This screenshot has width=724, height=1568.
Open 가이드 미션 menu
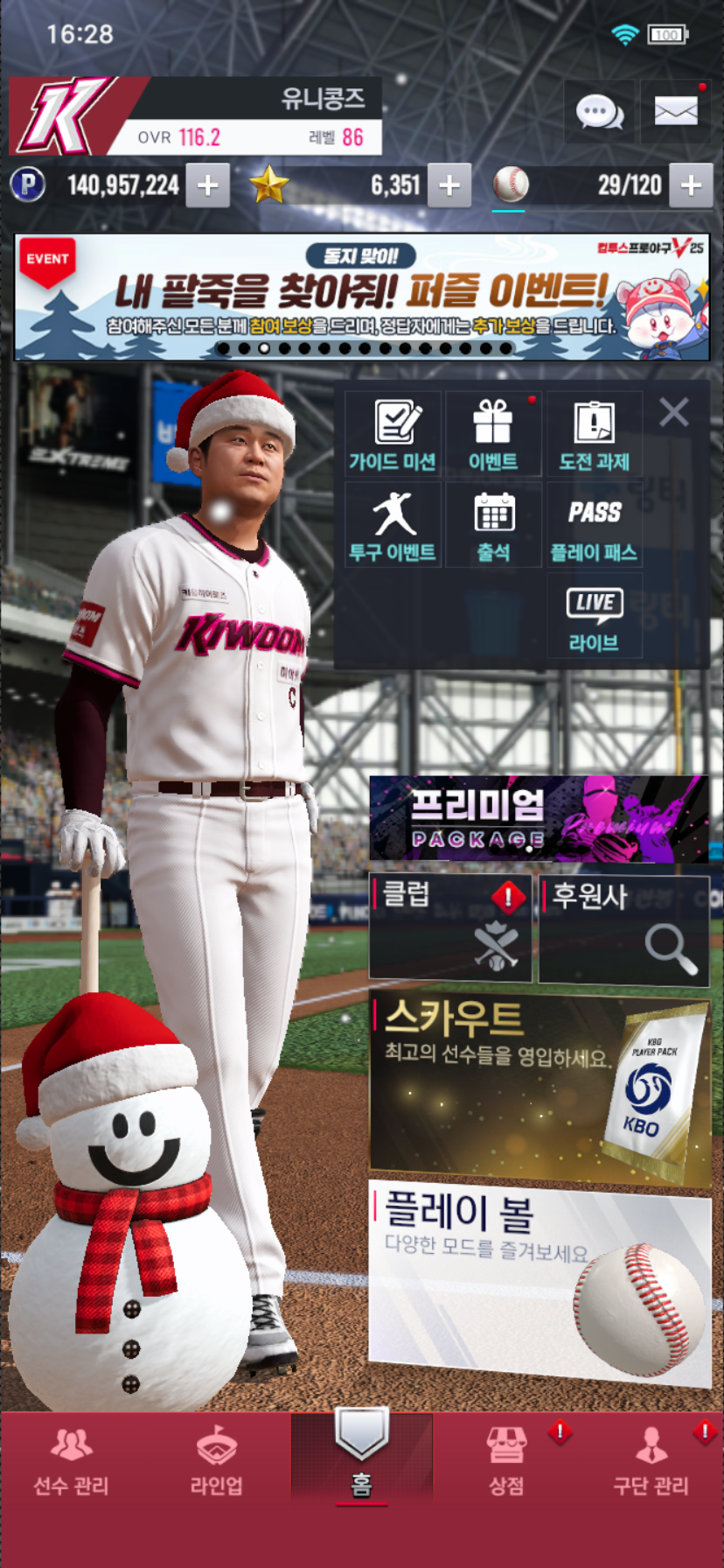coord(393,435)
